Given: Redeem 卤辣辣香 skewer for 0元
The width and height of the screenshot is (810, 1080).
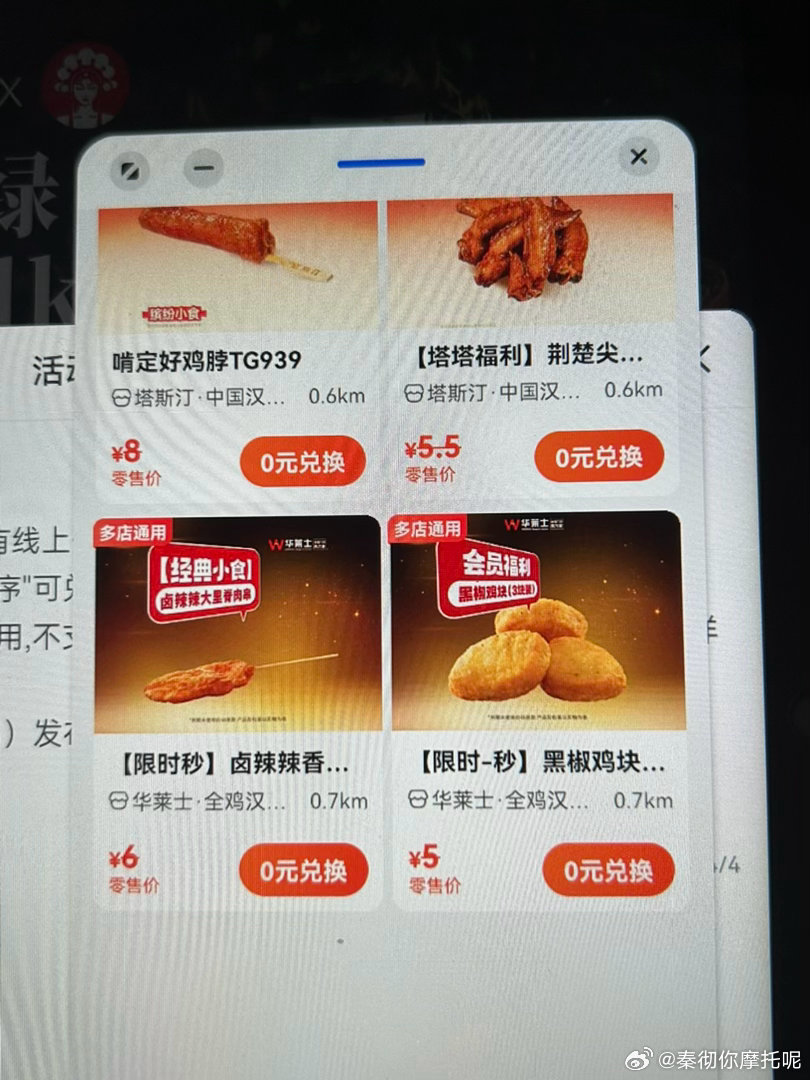Looking at the screenshot, I should coord(303,870).
